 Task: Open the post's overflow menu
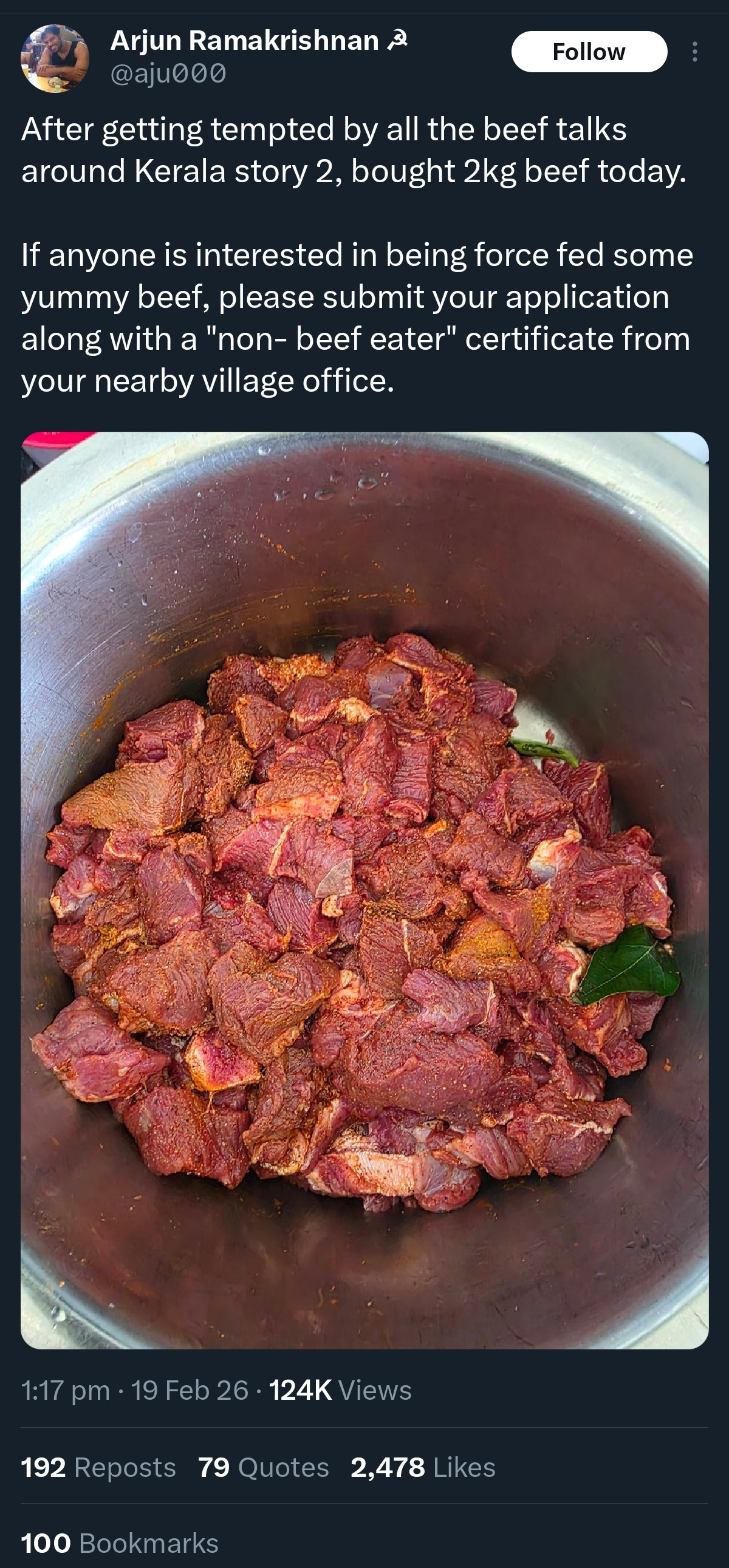coord(694,52)
